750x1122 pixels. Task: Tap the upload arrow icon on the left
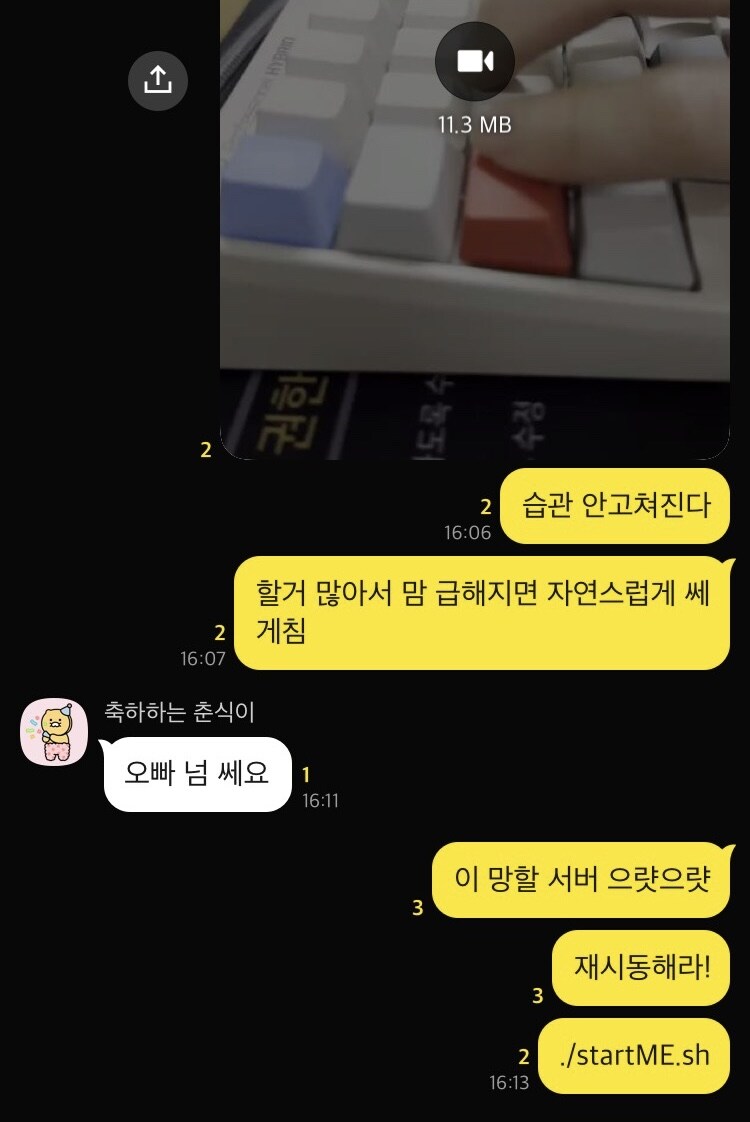(x=157, y=82)
